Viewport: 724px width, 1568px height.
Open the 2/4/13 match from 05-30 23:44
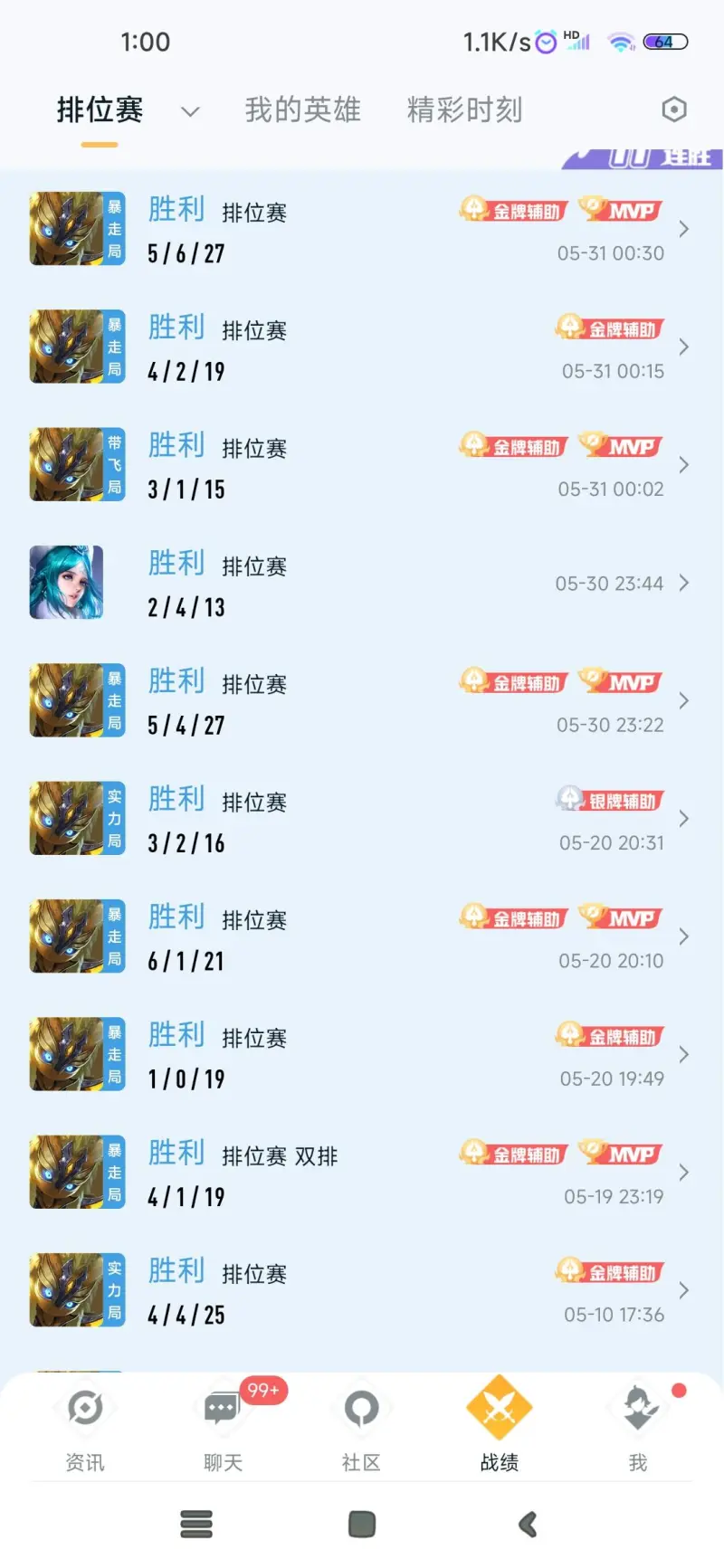362,584
